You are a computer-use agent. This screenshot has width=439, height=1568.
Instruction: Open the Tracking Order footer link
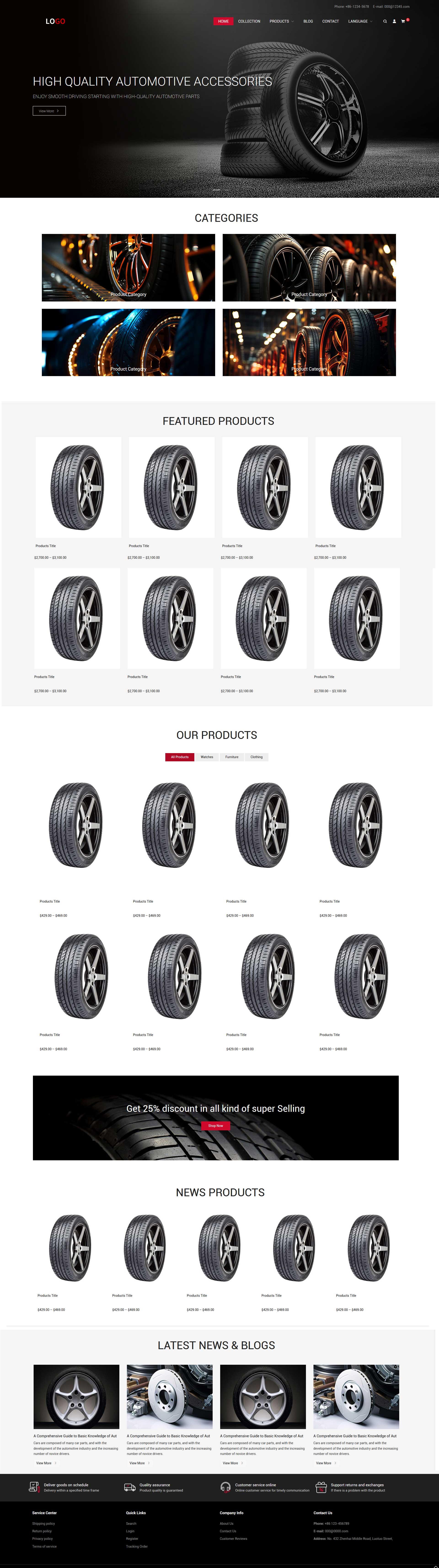pyautogui.click(x=137, y=1546)
